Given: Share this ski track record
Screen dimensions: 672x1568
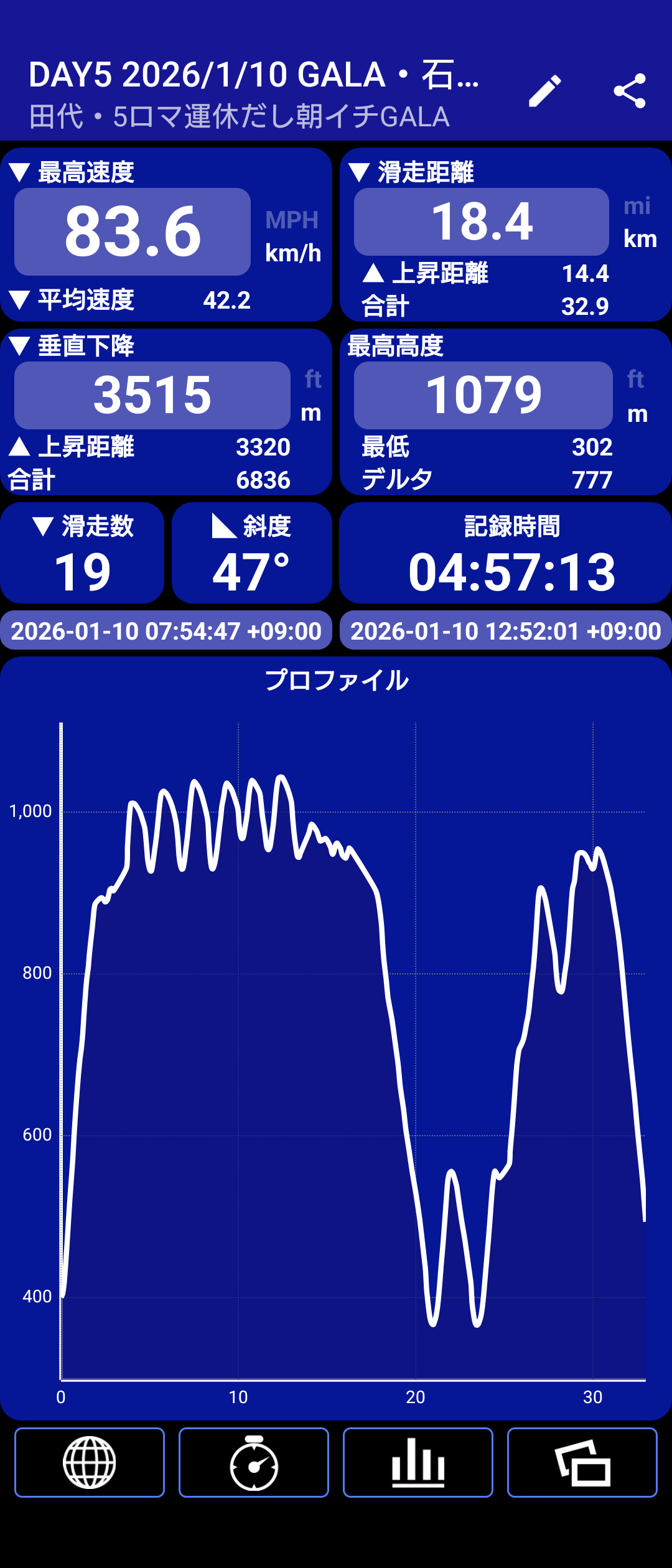Looking at the screenshot, I should click(x=629, y=91).
